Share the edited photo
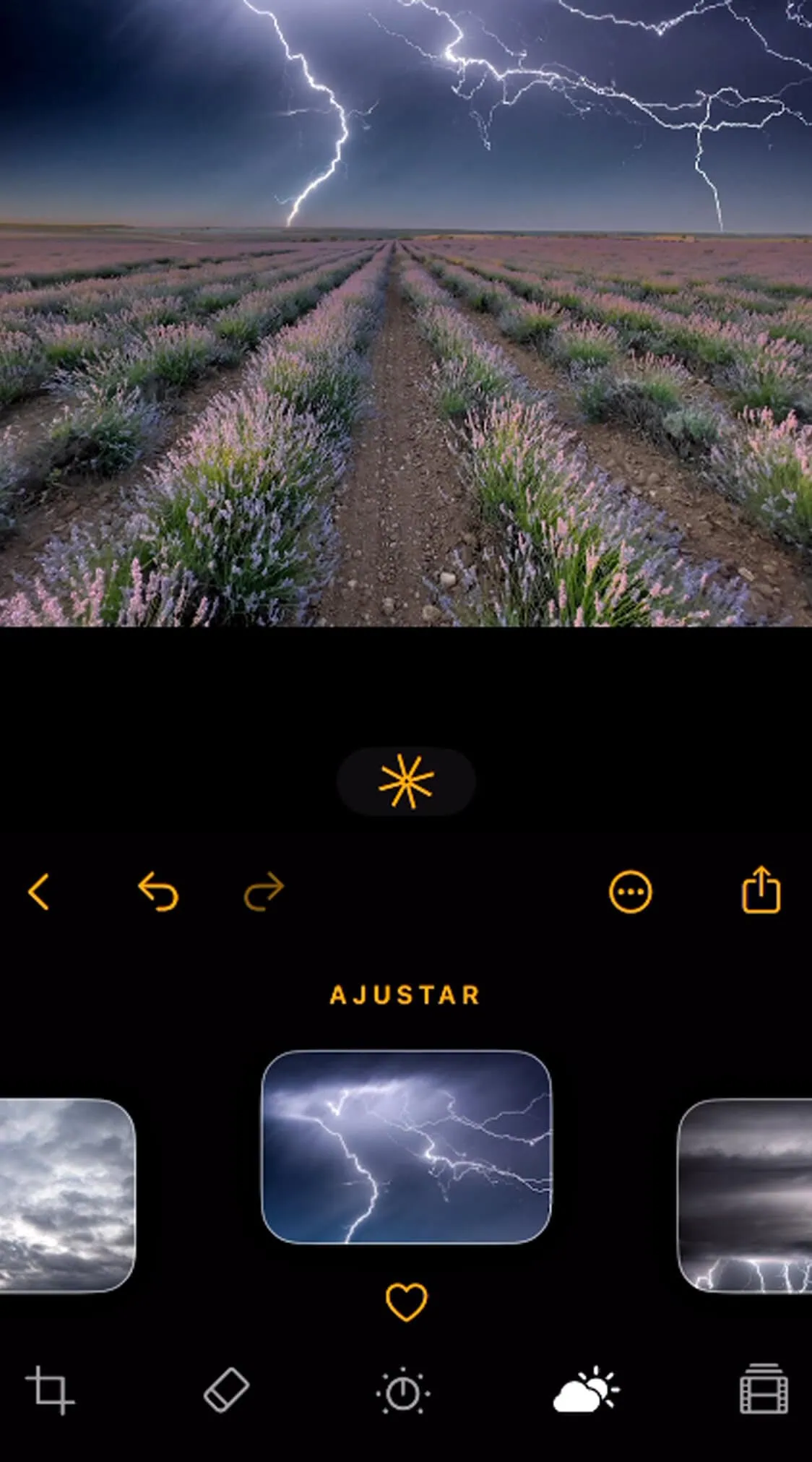The image size is (812, 1462). 761,890
